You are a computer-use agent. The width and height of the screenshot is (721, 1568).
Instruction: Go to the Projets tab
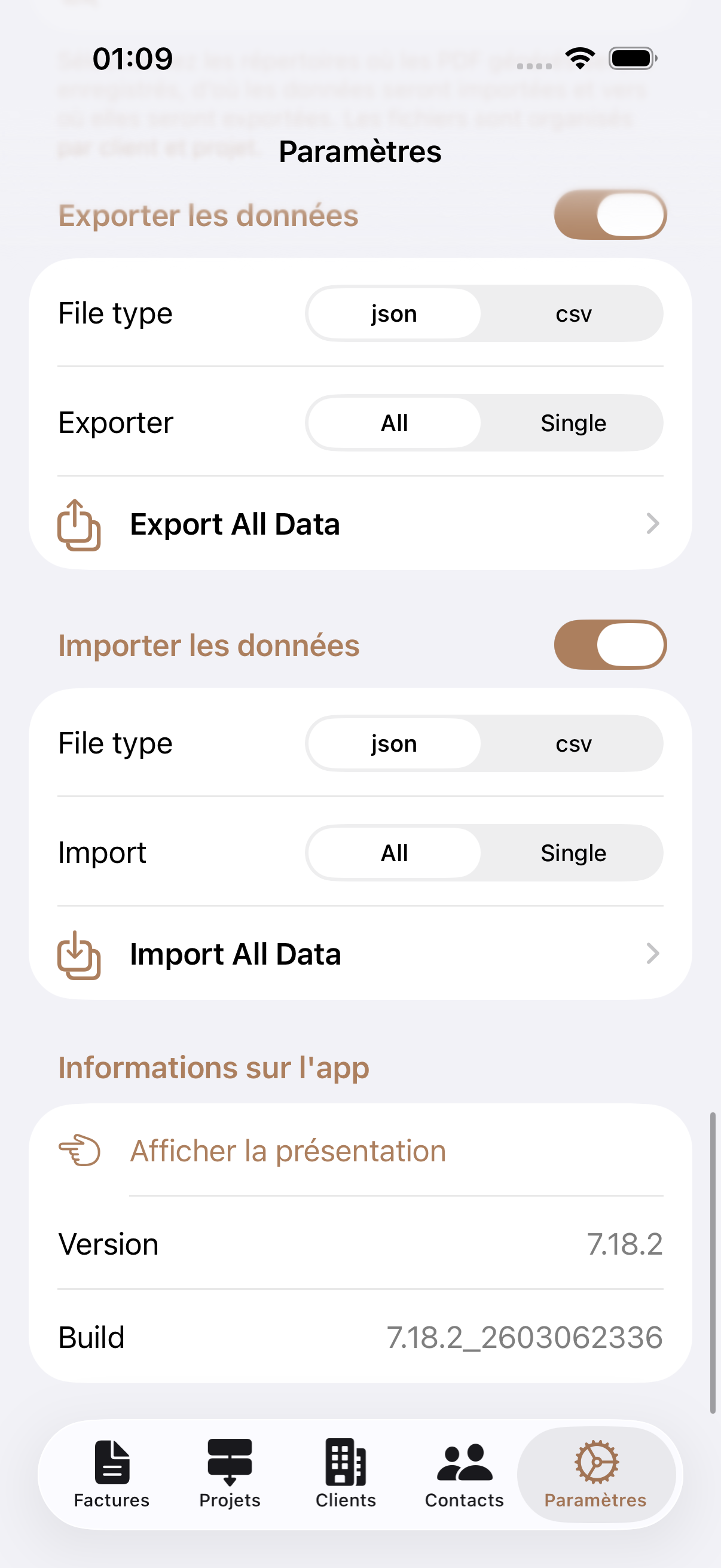(x=230, y=1474)
